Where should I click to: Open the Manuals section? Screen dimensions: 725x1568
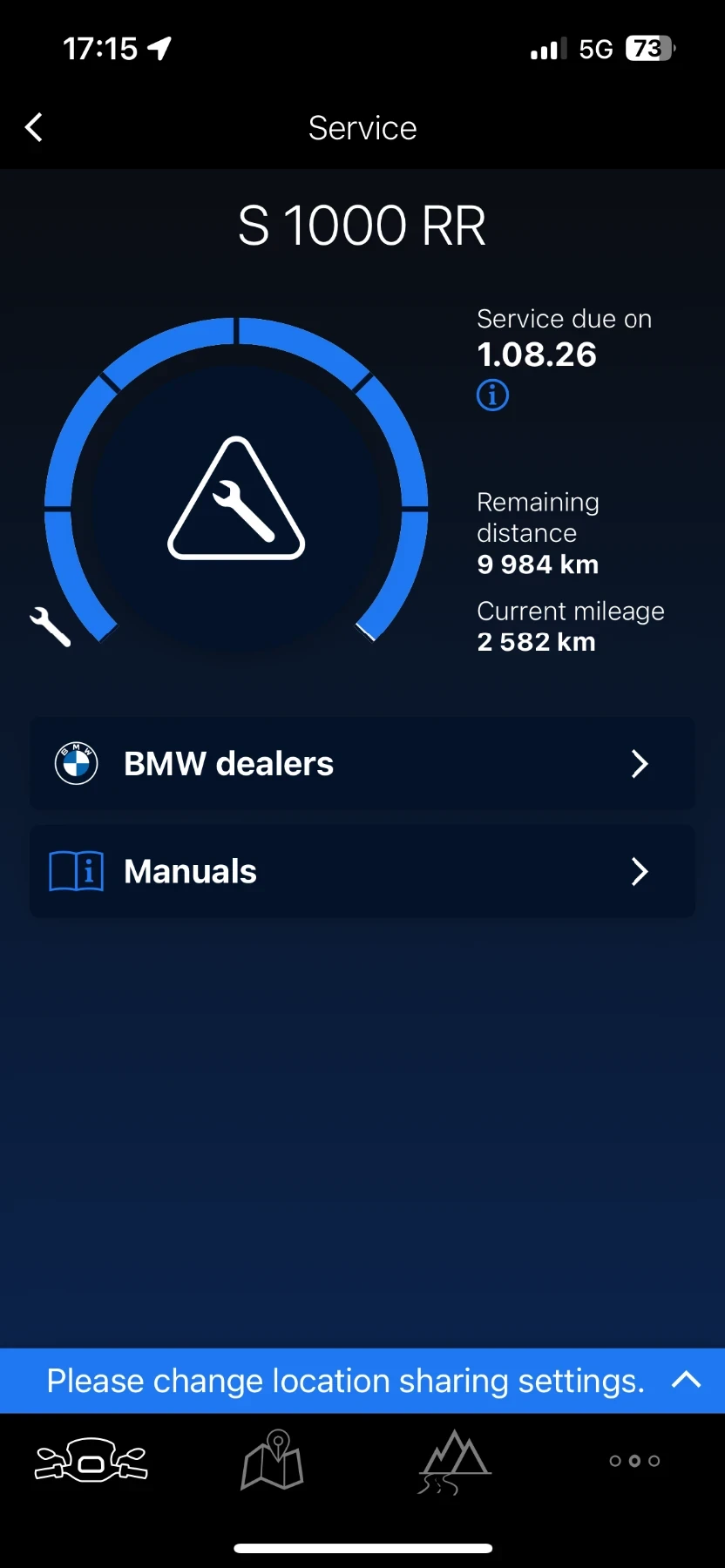[x=362, y=871]
